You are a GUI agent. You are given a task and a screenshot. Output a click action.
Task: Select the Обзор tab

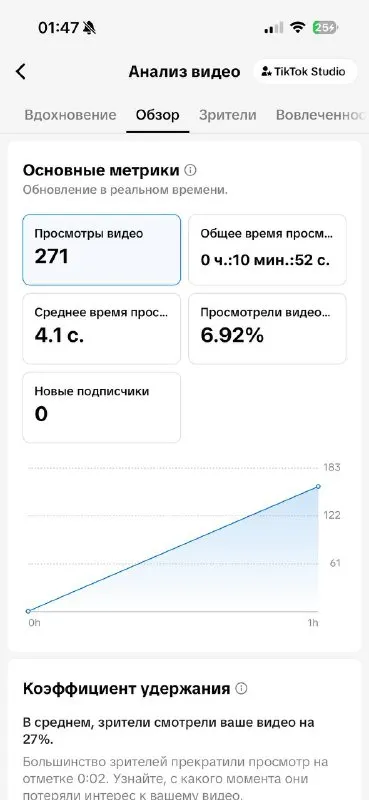(158, 115)
